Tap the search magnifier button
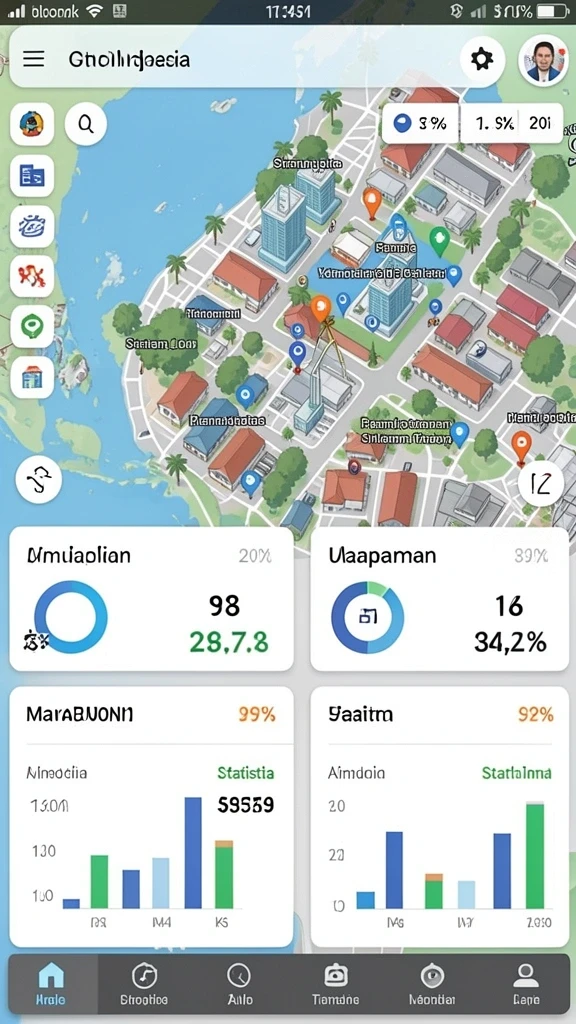 tap(86, 123)
